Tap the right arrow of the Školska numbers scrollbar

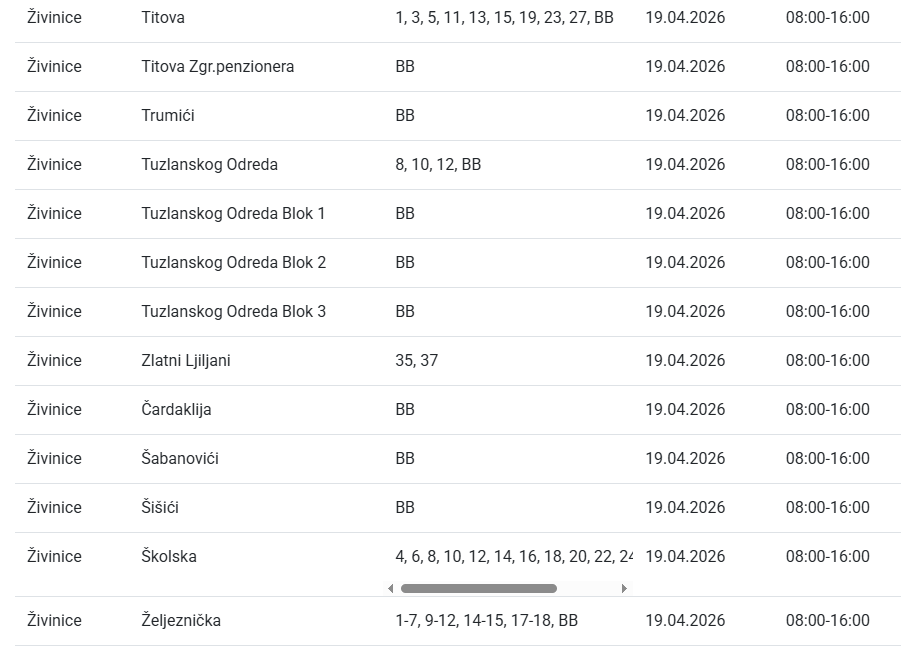point(624,589)
